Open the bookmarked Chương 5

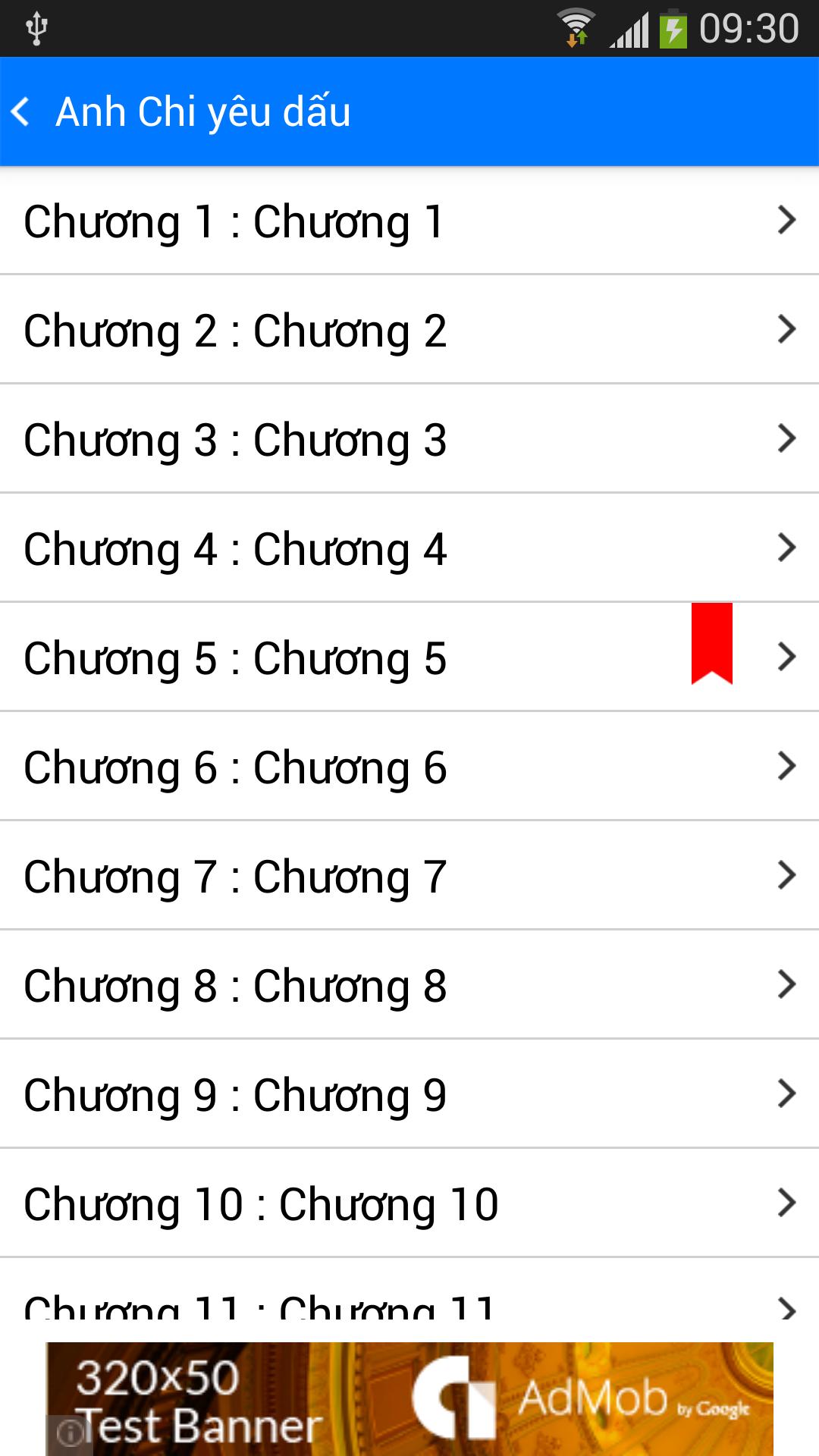[409, 658]
